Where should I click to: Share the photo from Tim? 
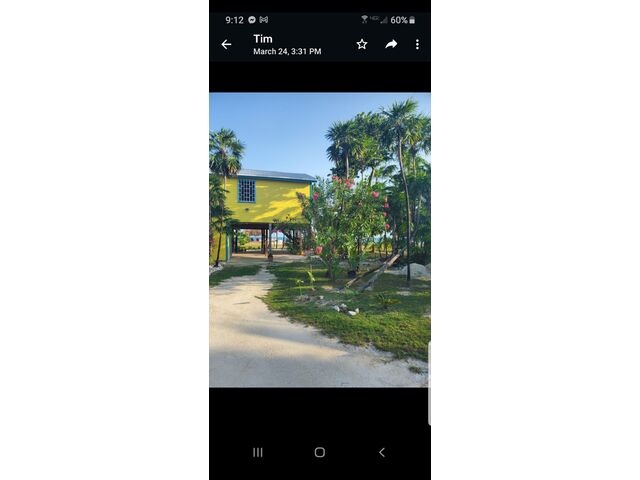pos(391,44)
